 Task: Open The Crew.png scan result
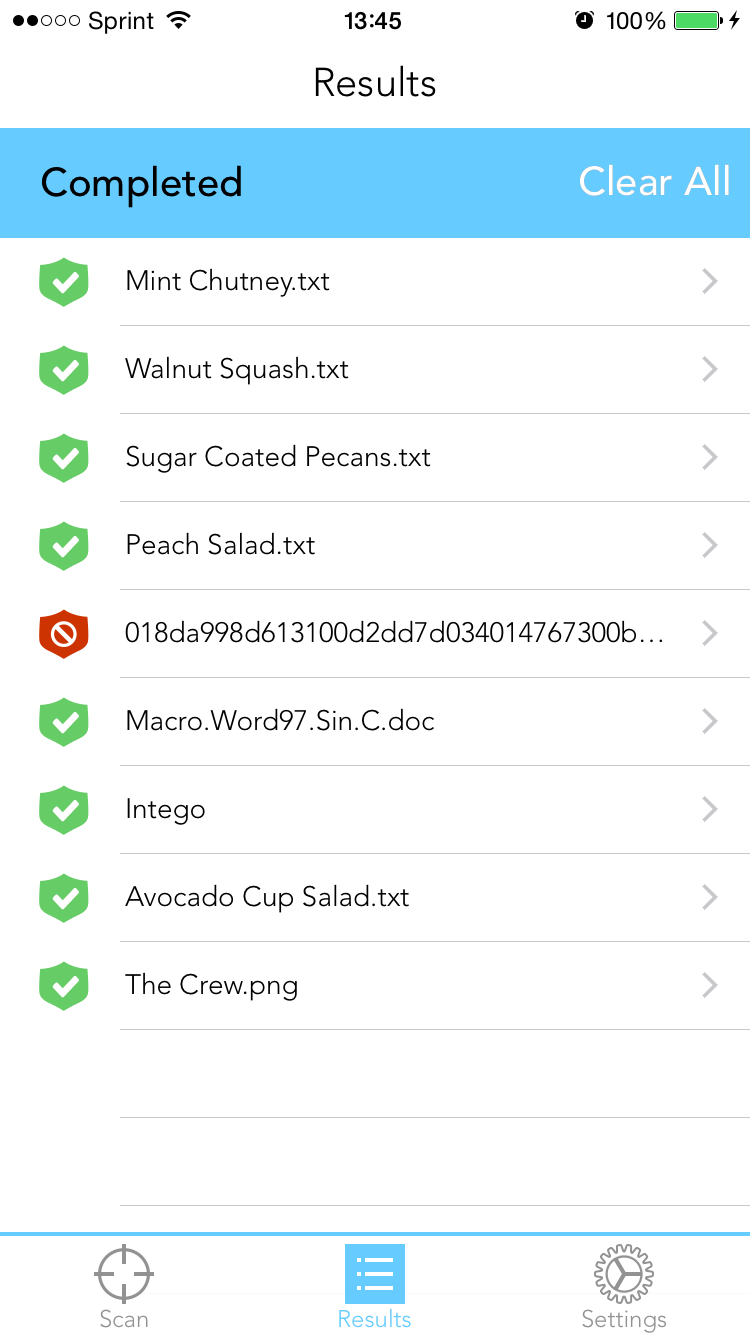(x=375, y=986)
